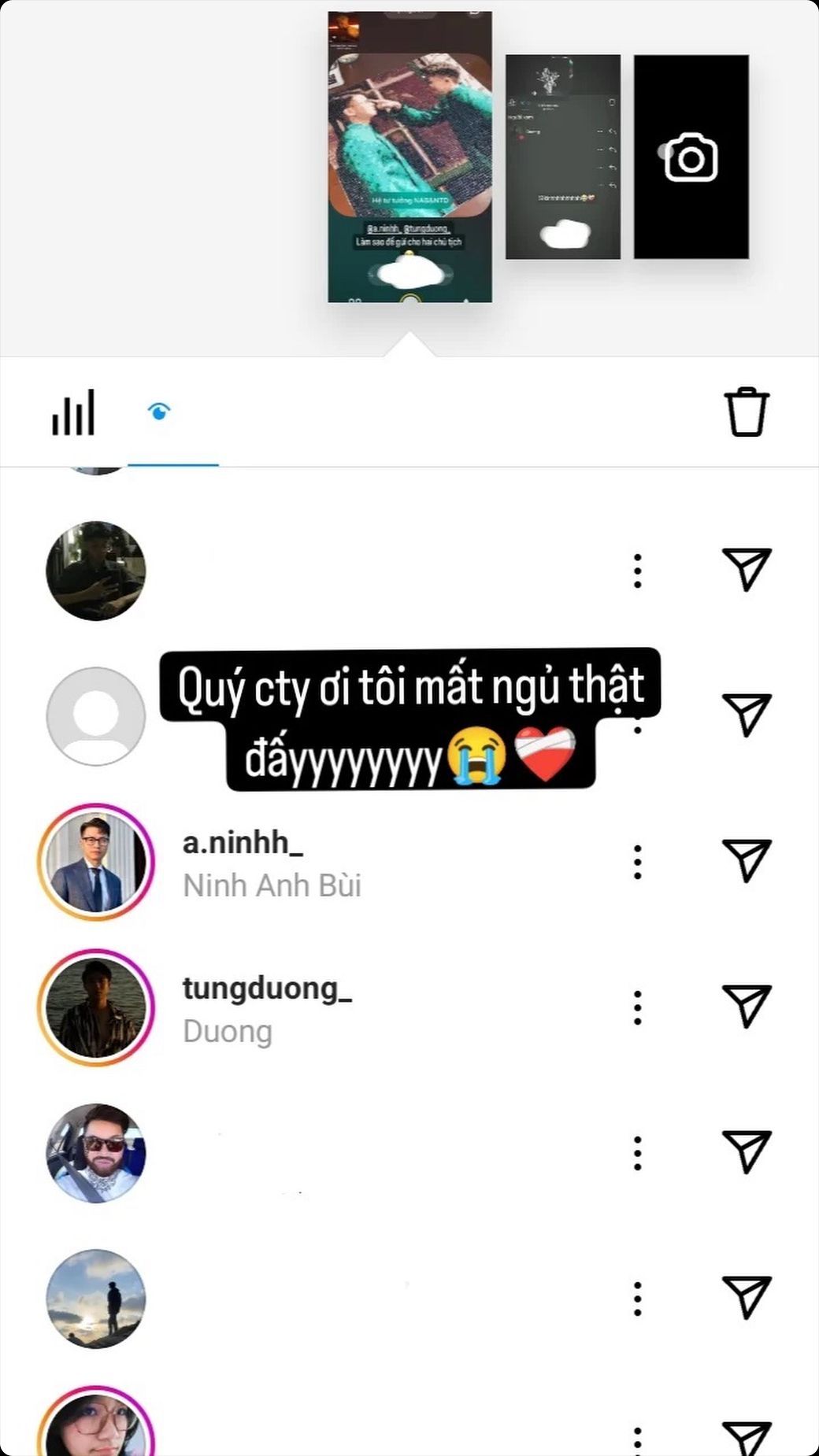This screenshot has width=819, height=1456.
Task: Message the viewer with the sunglasses avatar
Action: click(x=746, y=1152)
